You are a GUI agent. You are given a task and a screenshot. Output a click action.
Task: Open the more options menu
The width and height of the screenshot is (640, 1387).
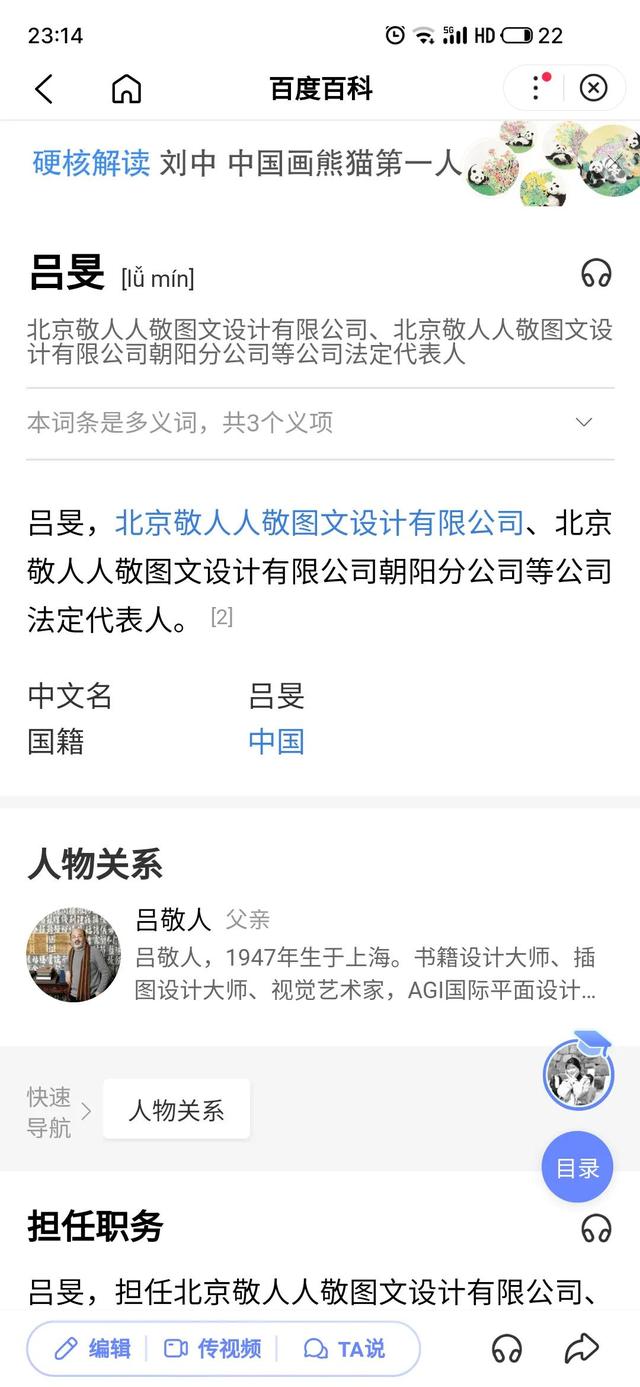537,88
